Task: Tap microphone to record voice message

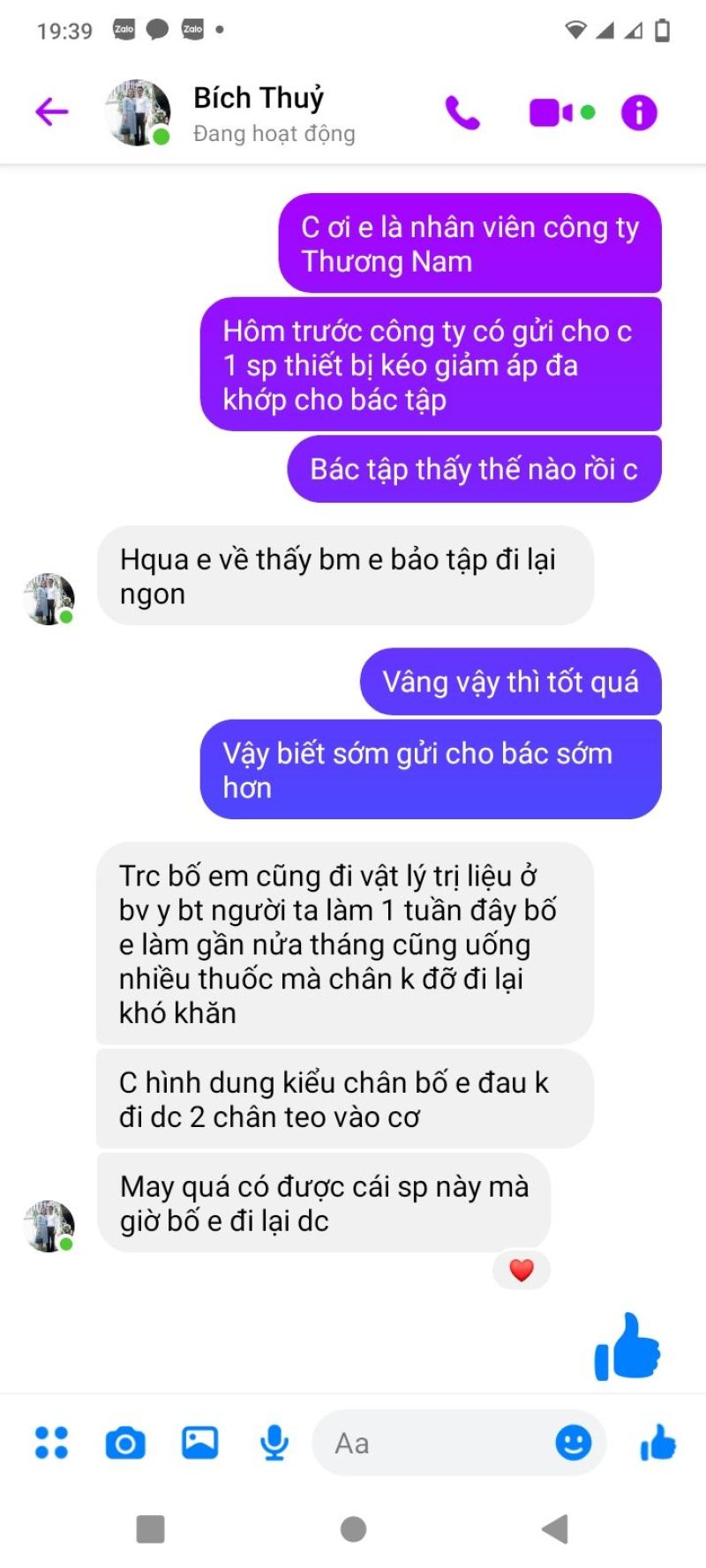Action: click(274, 1443)
